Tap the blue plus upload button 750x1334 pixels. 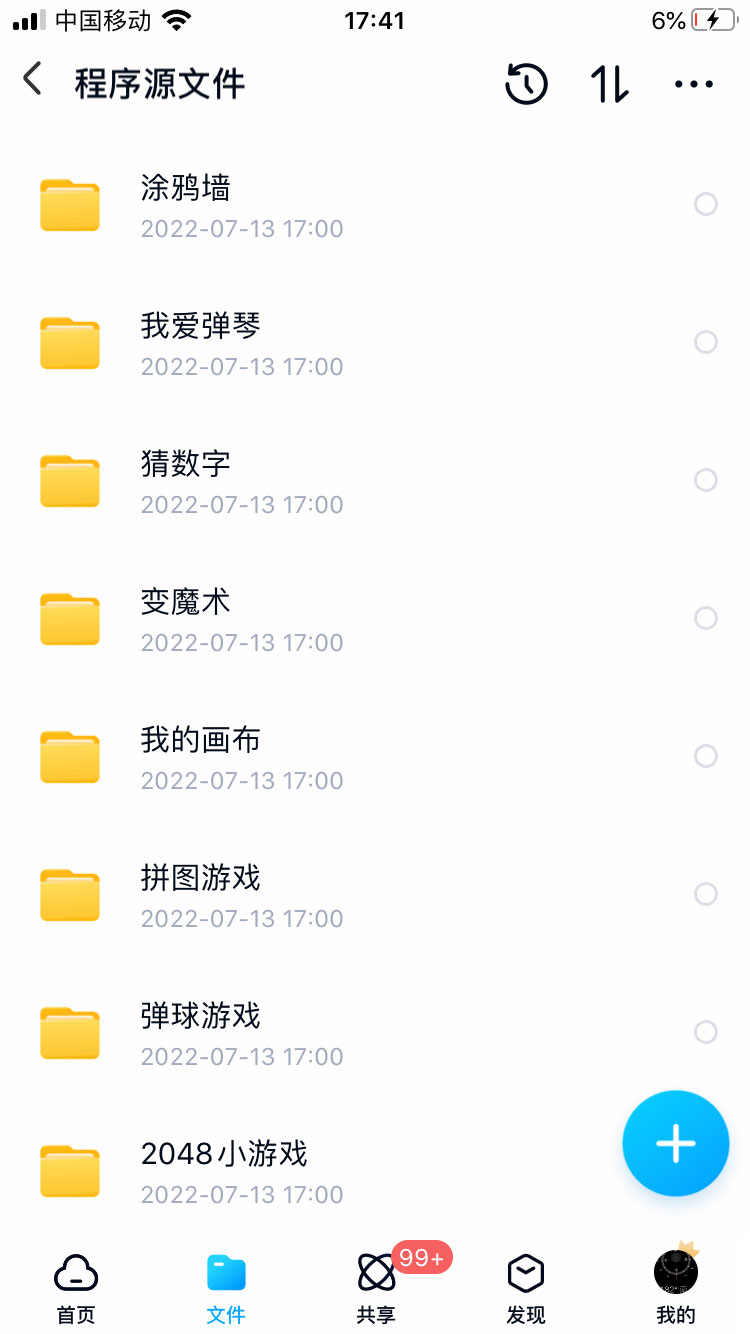[675, 1143]
